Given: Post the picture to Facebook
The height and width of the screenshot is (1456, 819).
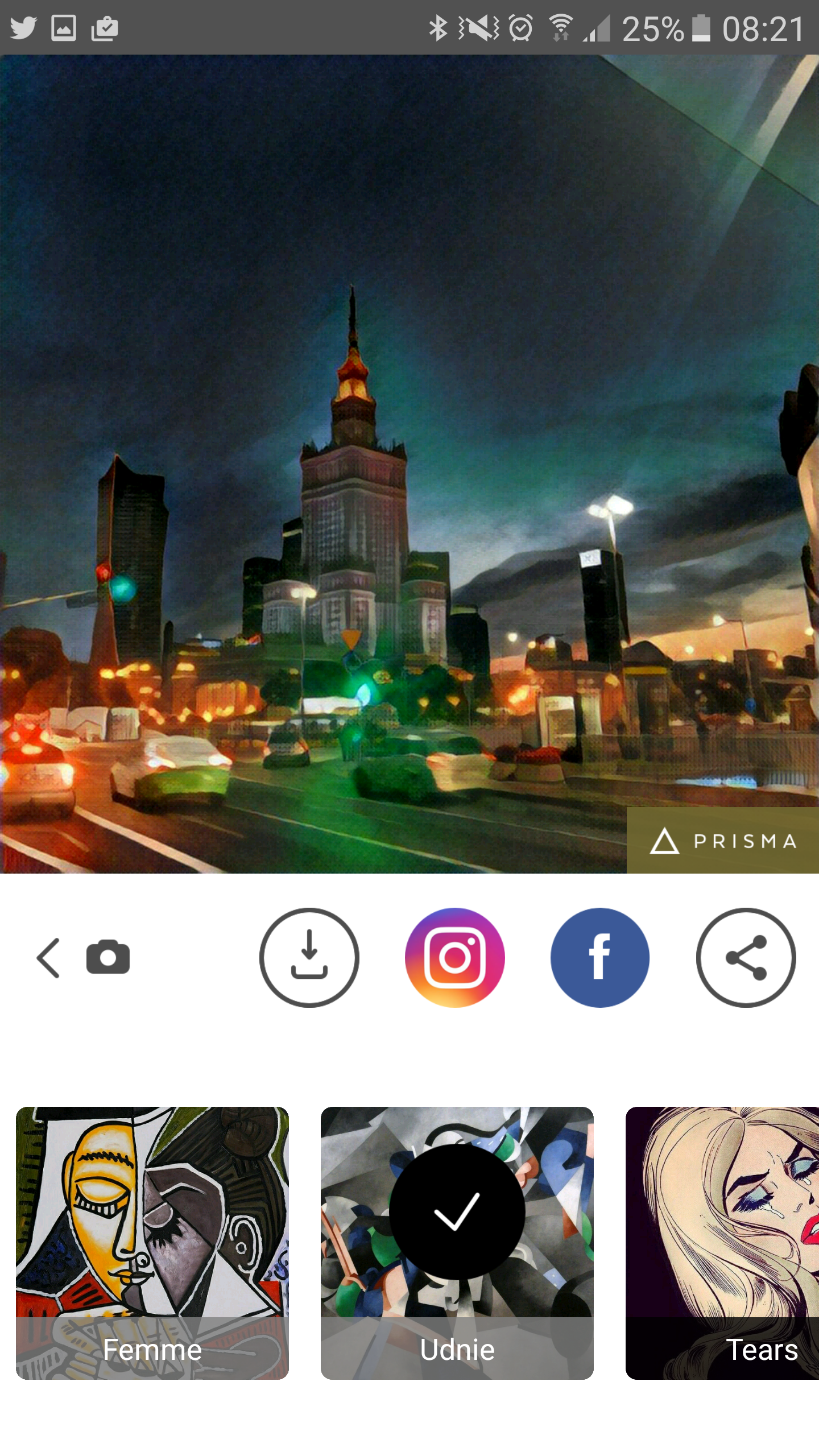Looking at the screenshot, I should [x=600, y=958].
